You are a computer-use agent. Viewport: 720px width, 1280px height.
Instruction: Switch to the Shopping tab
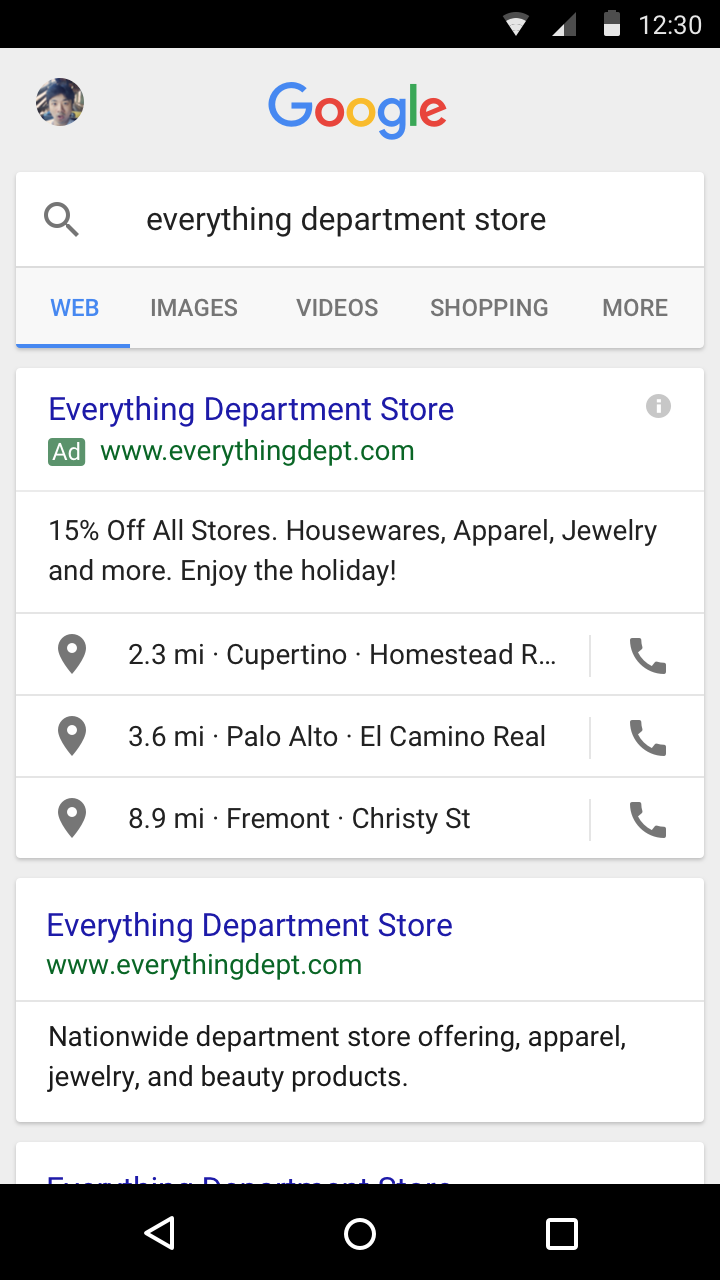click(x=489, y=308)
